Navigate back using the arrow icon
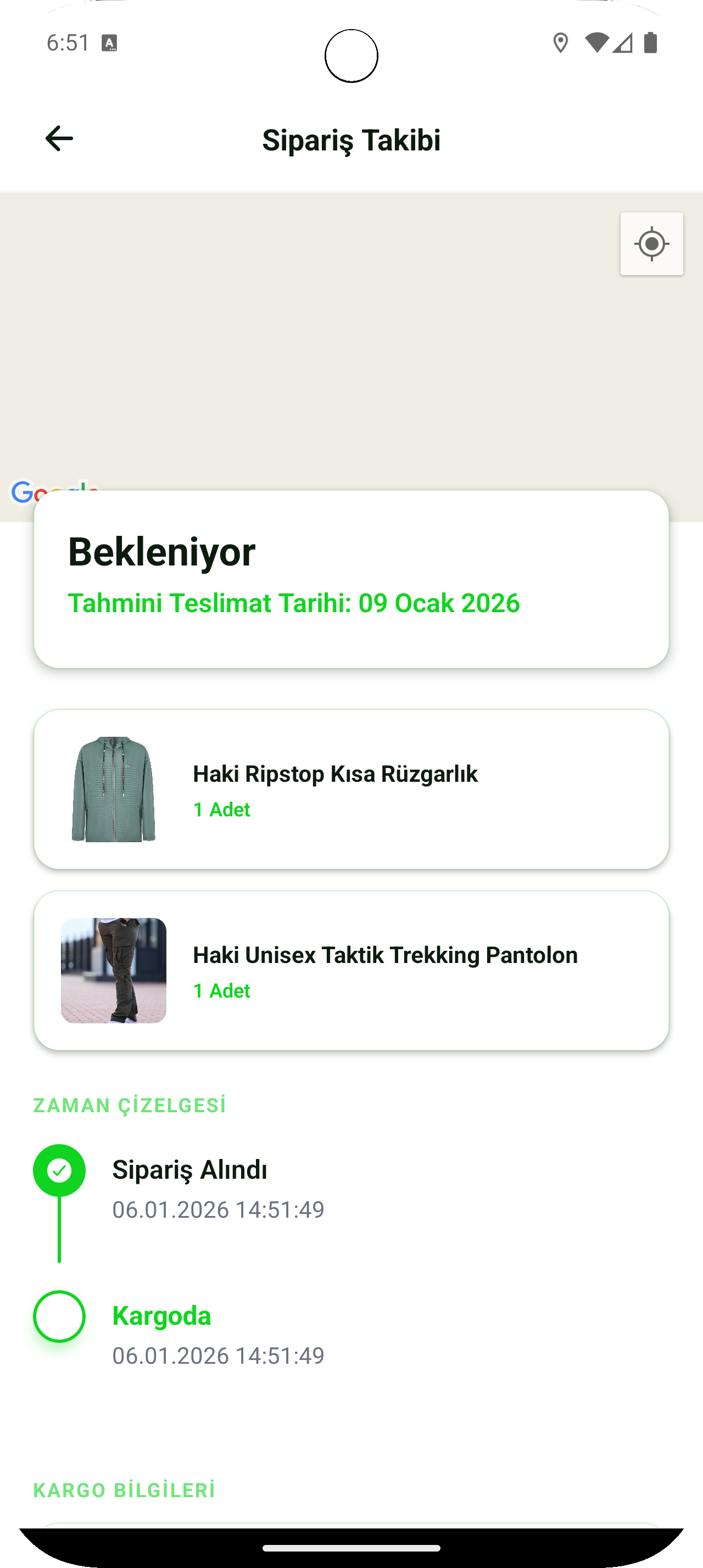The width and height of the screenshot is (703, 1568). (x=58, y=139)
